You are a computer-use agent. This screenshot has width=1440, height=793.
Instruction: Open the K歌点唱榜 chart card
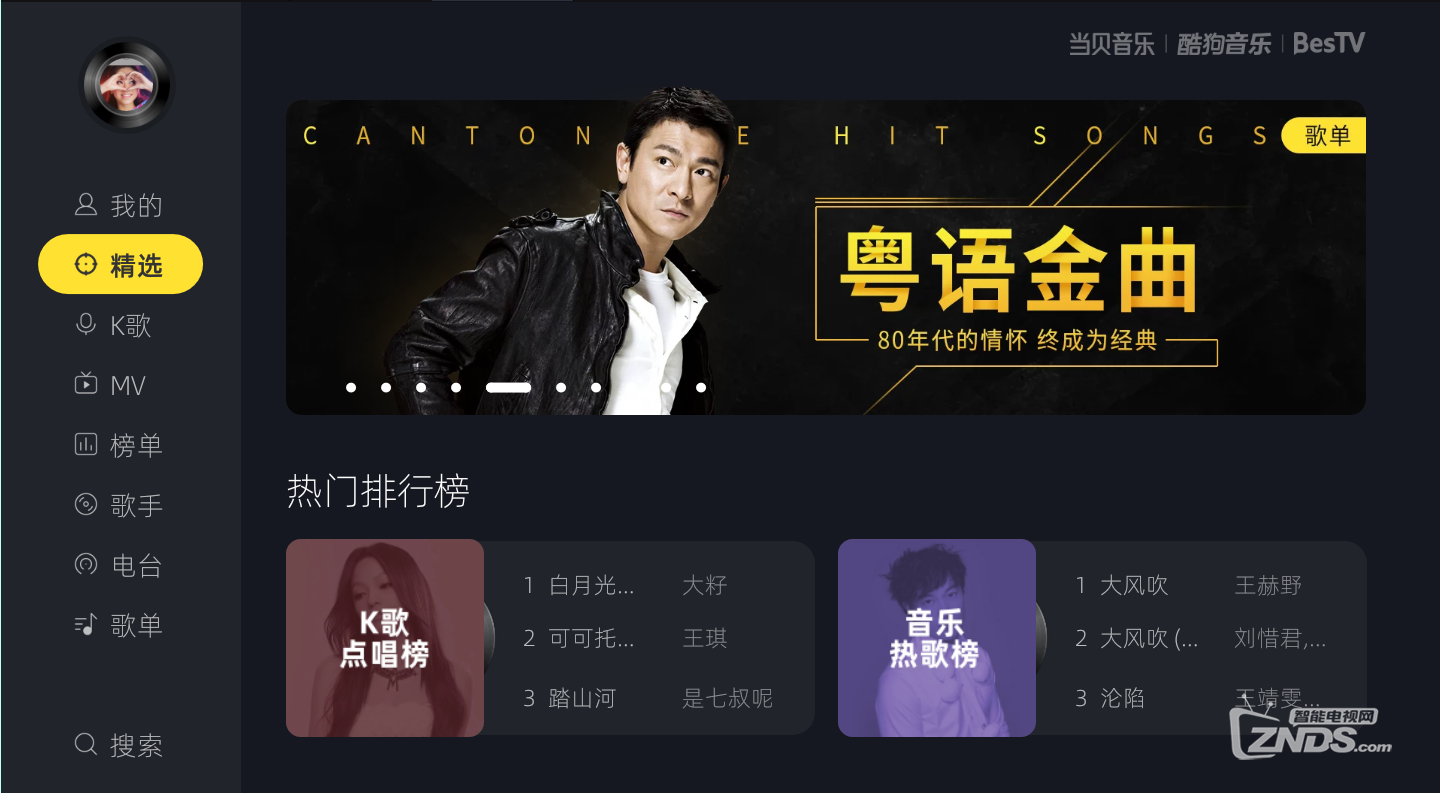[385, 638]
